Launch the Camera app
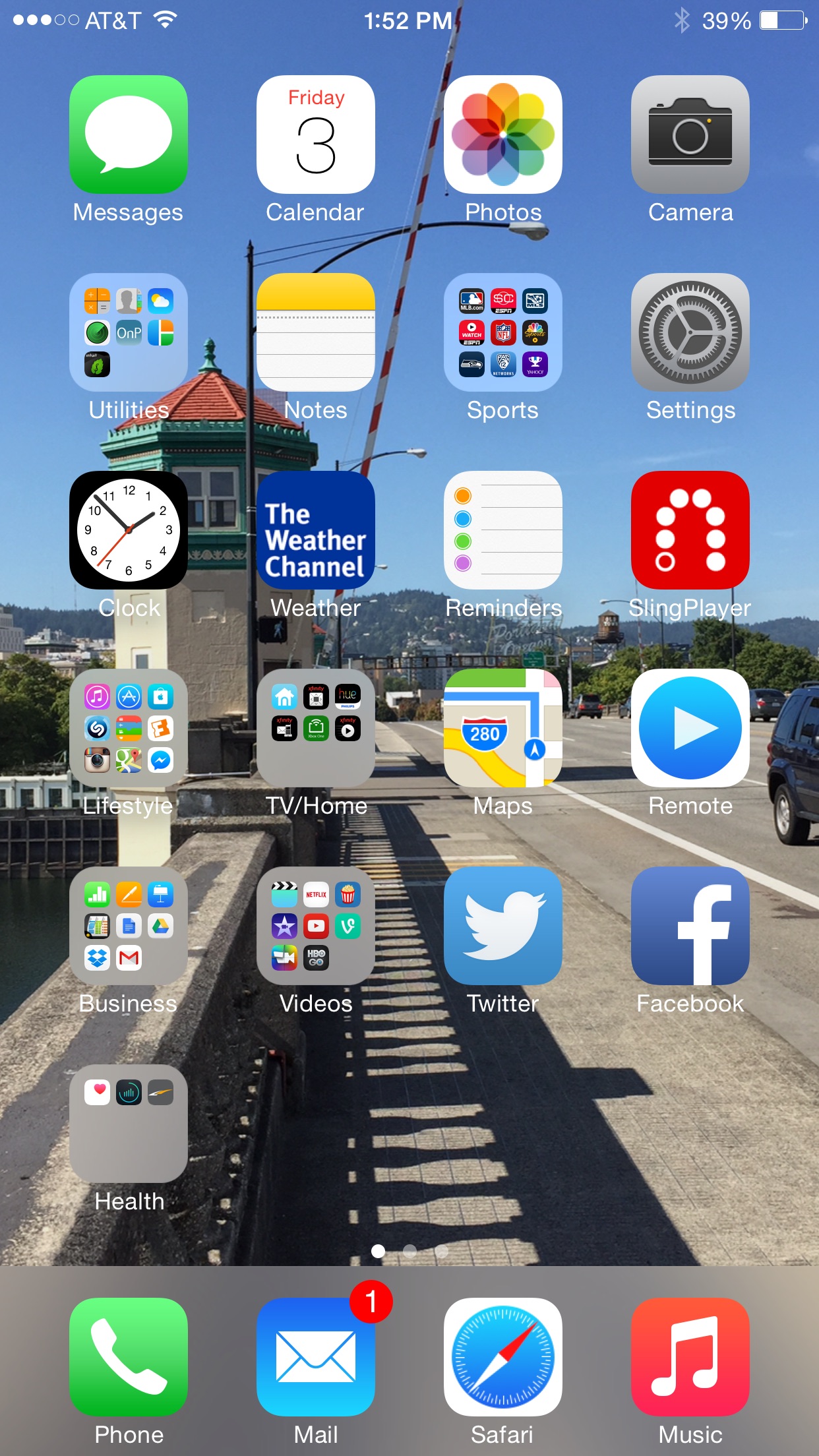 pos(690,135)
